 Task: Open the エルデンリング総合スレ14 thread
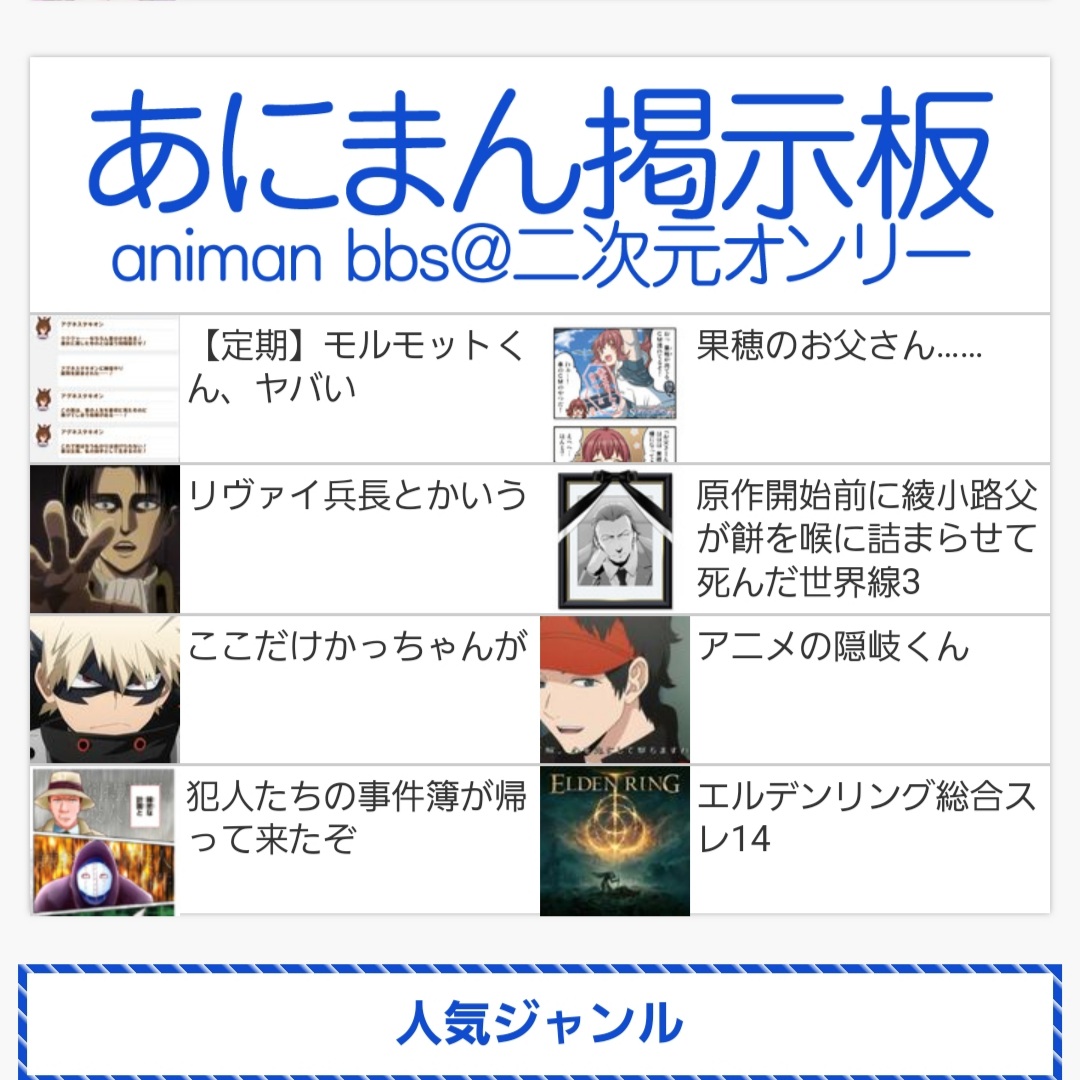click(x=795, y=840)
